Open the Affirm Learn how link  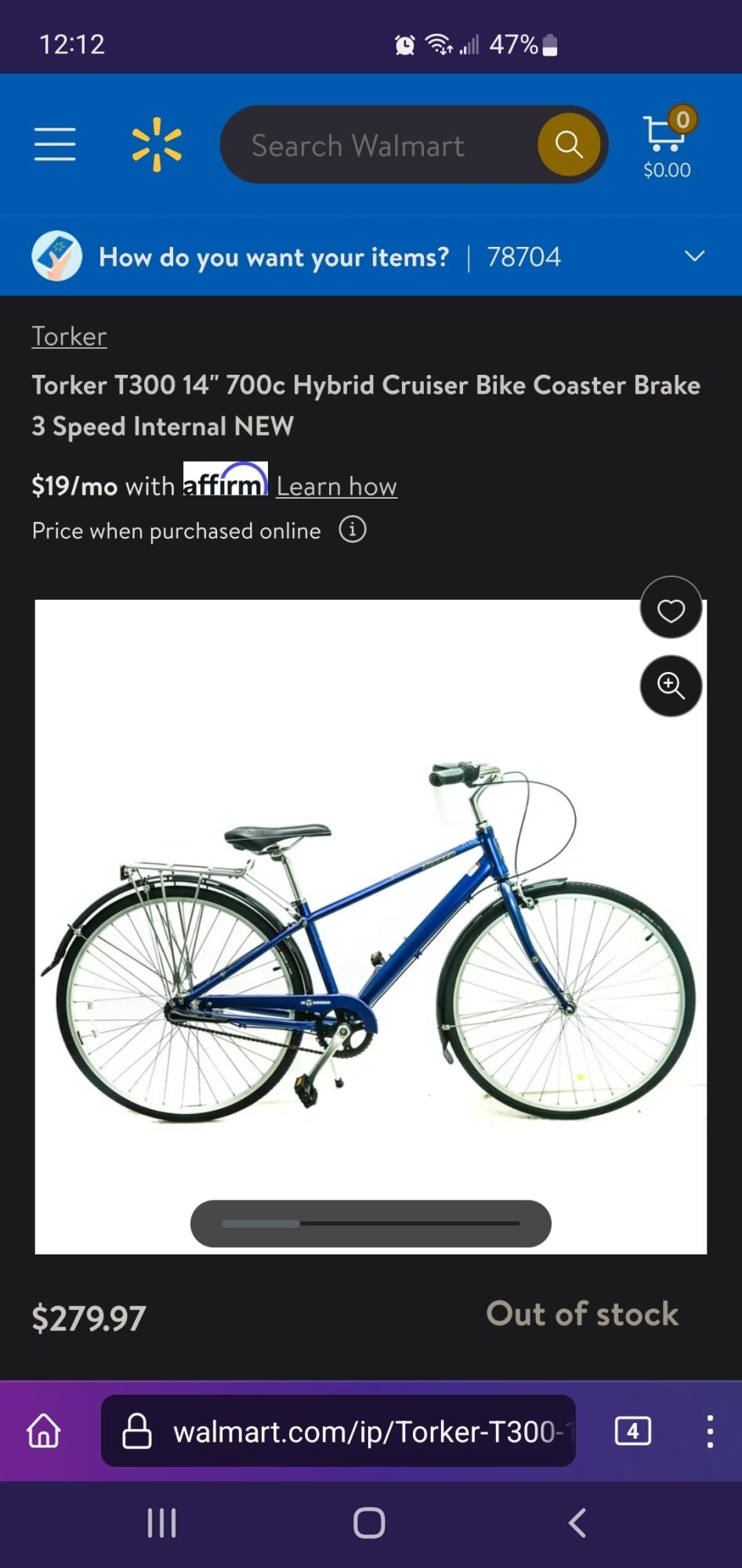pos(336,486)
